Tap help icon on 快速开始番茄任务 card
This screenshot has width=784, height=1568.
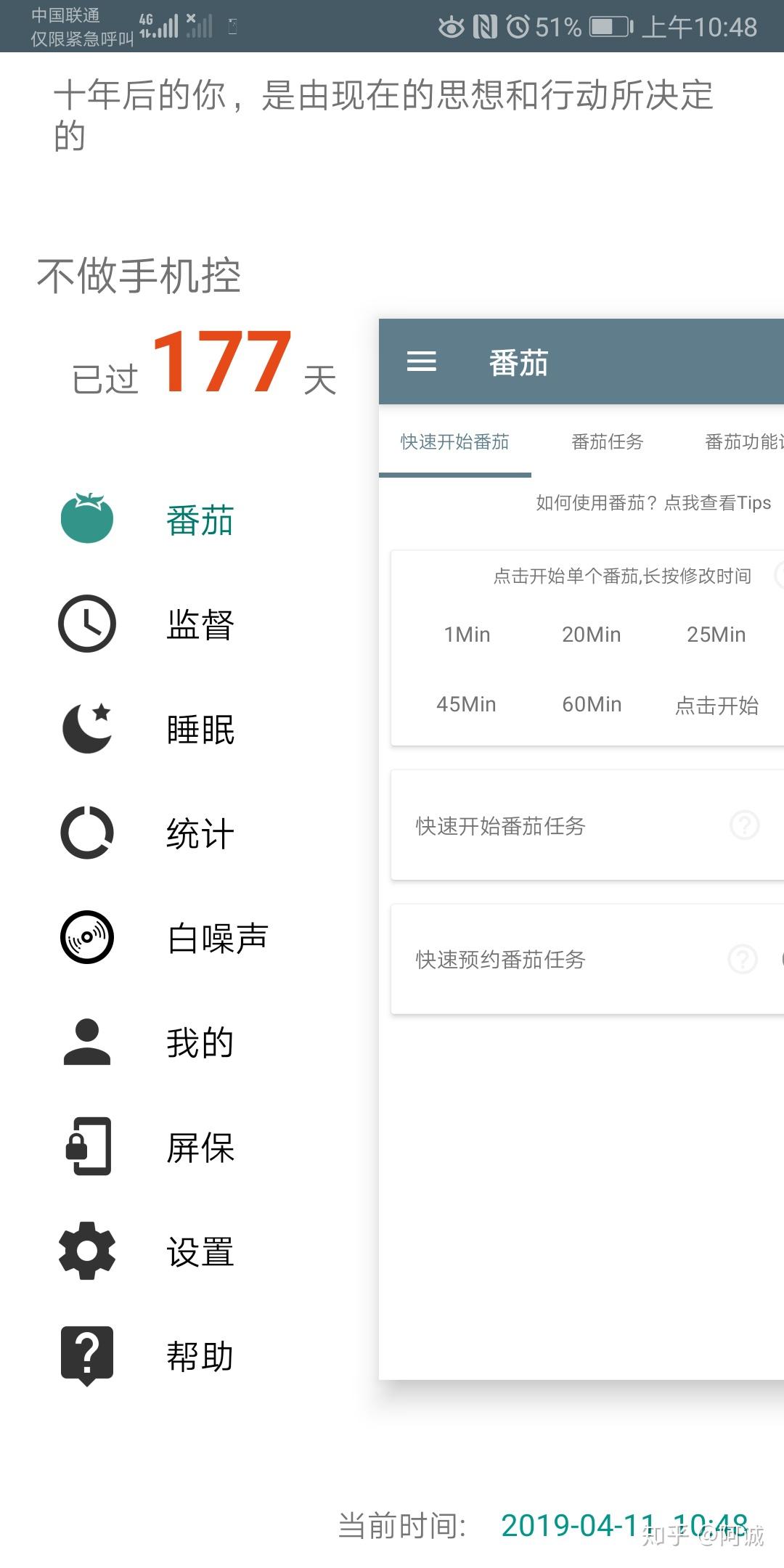click(744, 825)
